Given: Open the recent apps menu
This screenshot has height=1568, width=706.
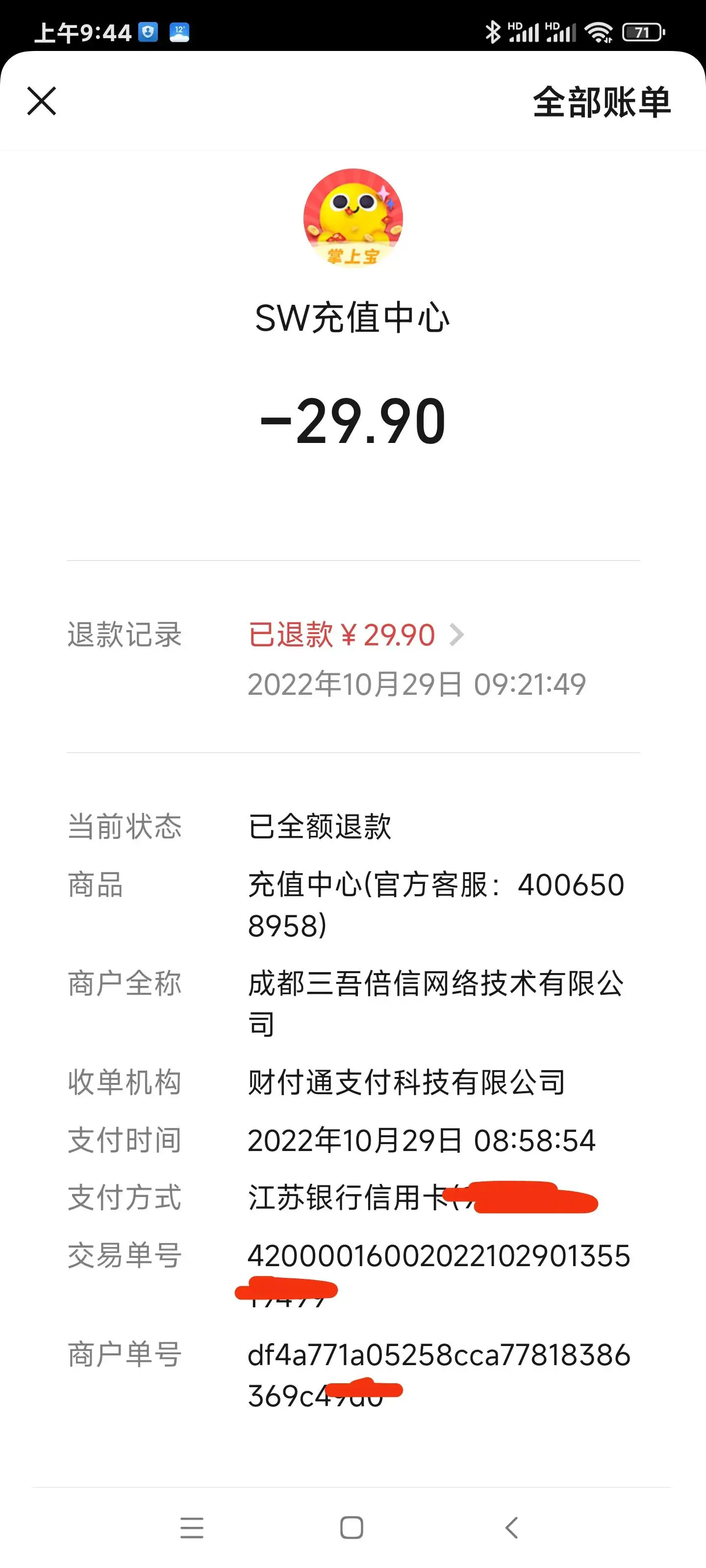Looking at the screenshot, I should click(x=192, y=1528).
